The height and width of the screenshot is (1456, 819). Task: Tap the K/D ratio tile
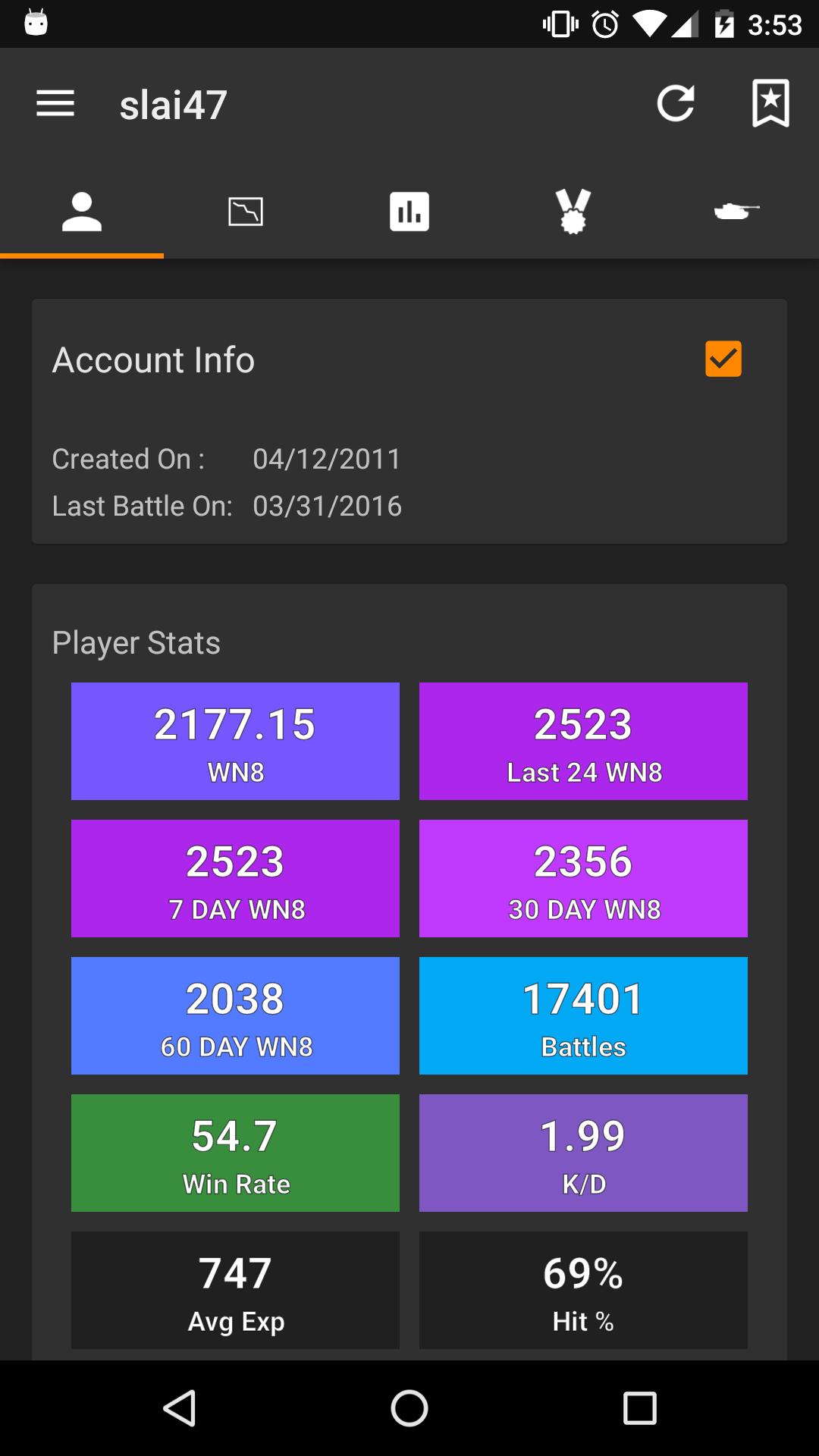tap(583, 1152)
